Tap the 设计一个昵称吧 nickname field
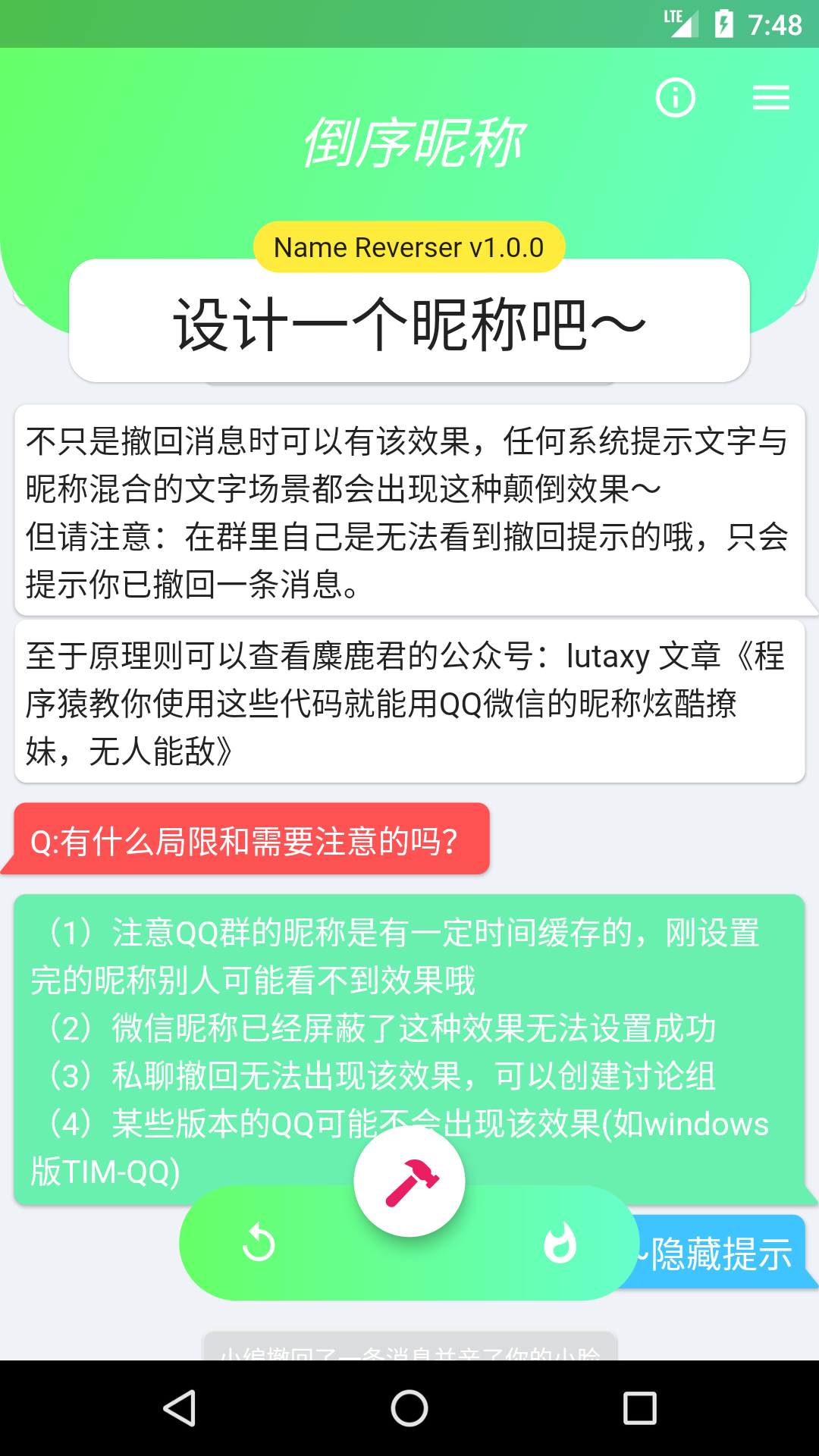Image resolution: width=819 pixels, height=1456 pixels. 409,322
